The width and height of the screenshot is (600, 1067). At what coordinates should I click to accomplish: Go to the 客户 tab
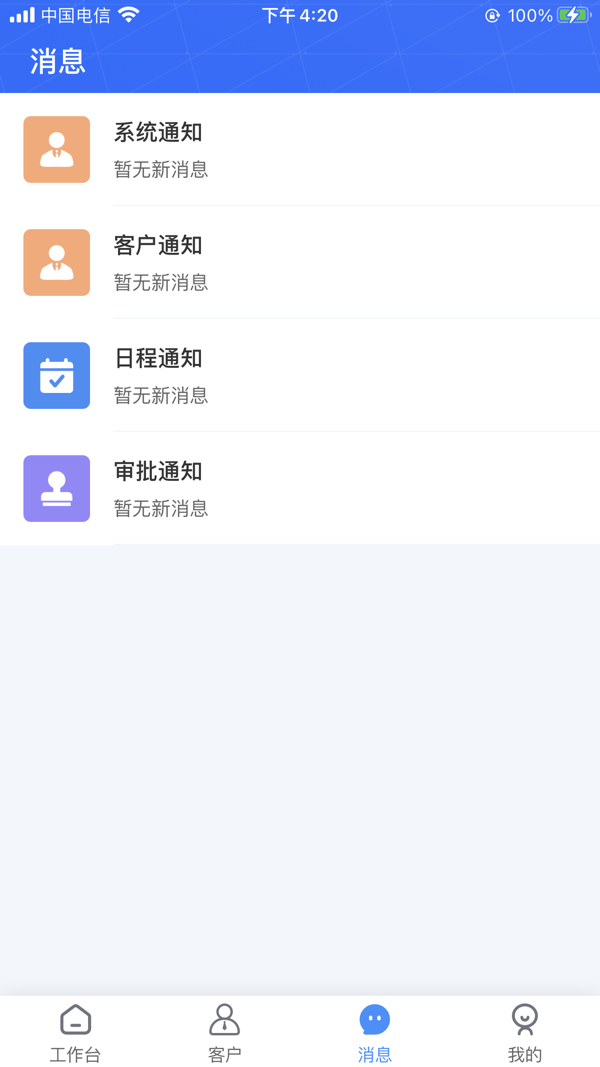coord(225,1032)
